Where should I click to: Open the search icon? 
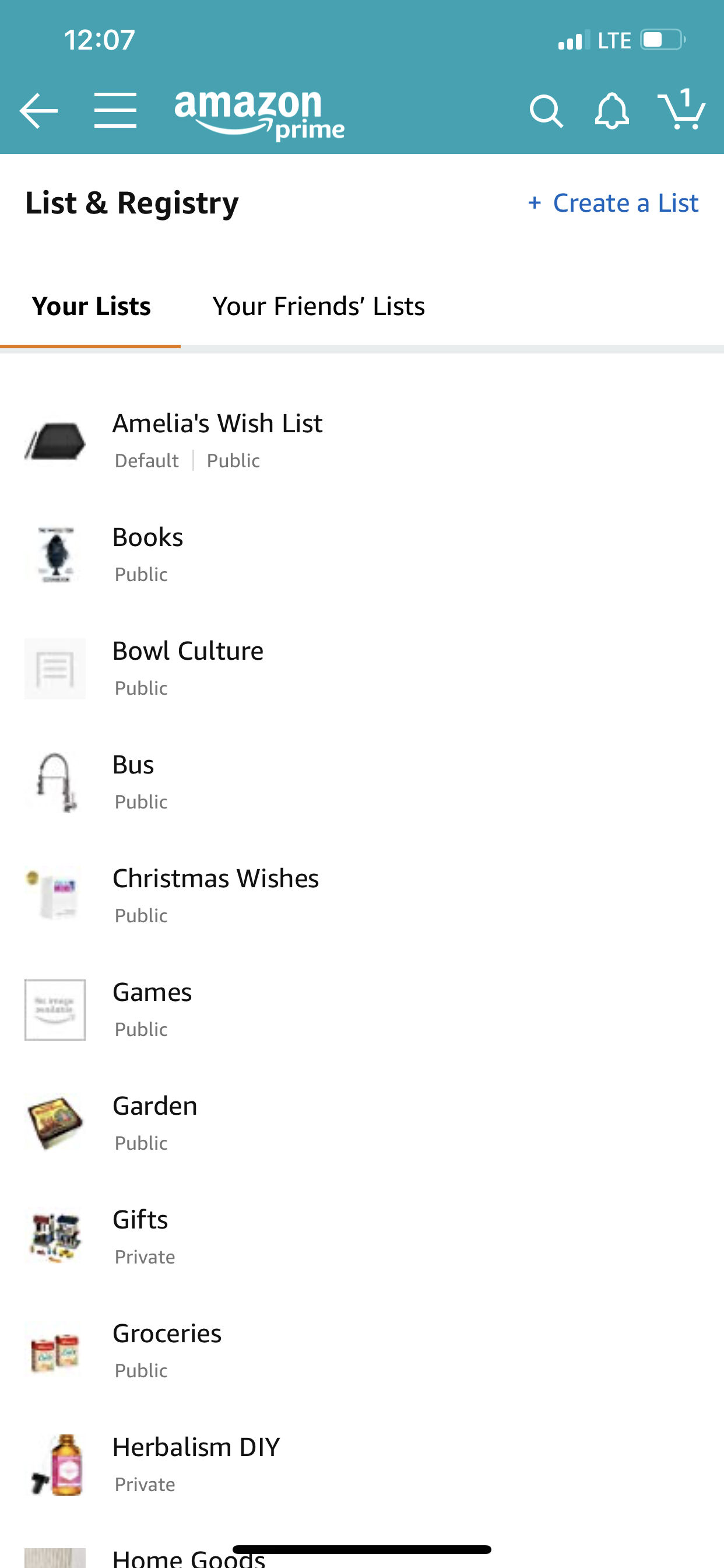pyautogui.click(x=546, y=111)
